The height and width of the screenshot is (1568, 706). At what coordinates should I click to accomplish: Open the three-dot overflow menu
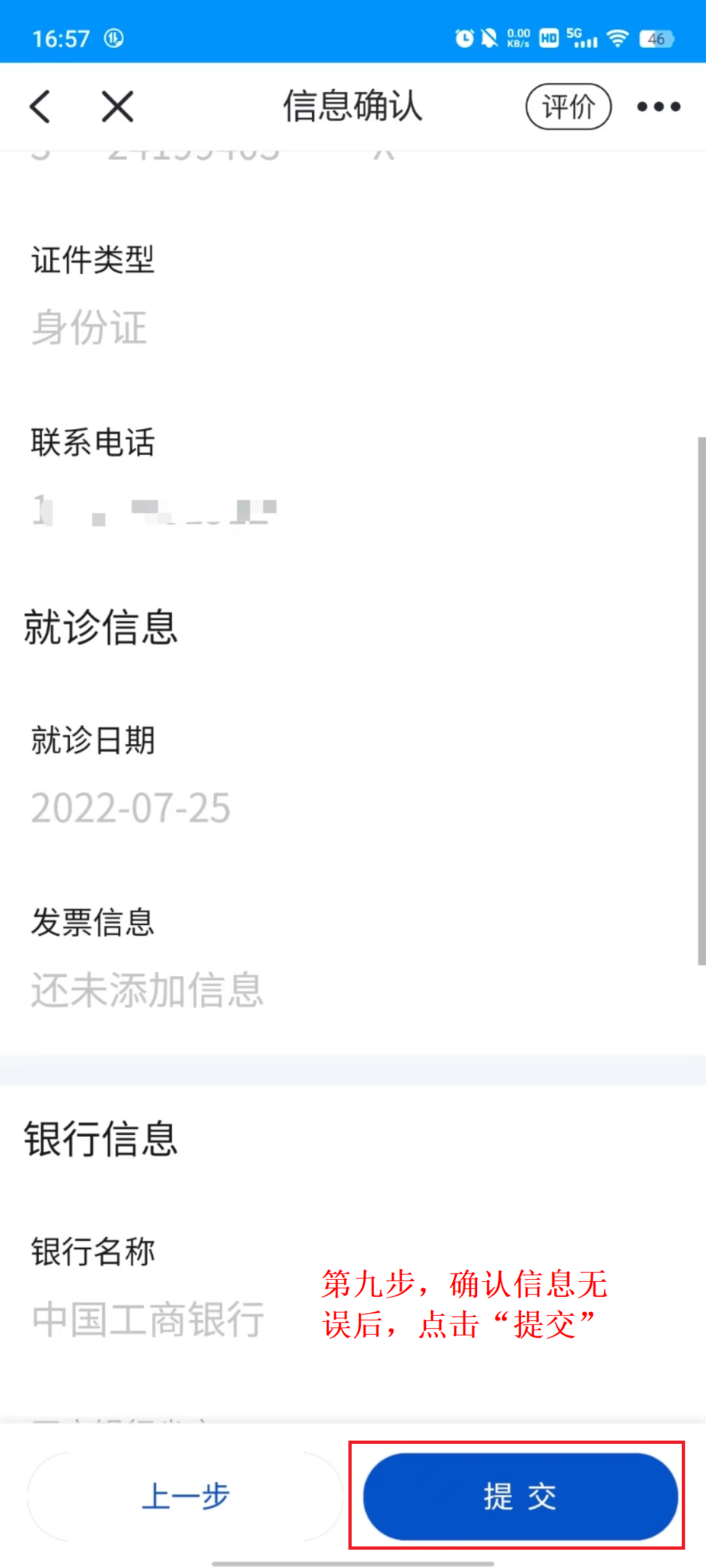point(658,106)
